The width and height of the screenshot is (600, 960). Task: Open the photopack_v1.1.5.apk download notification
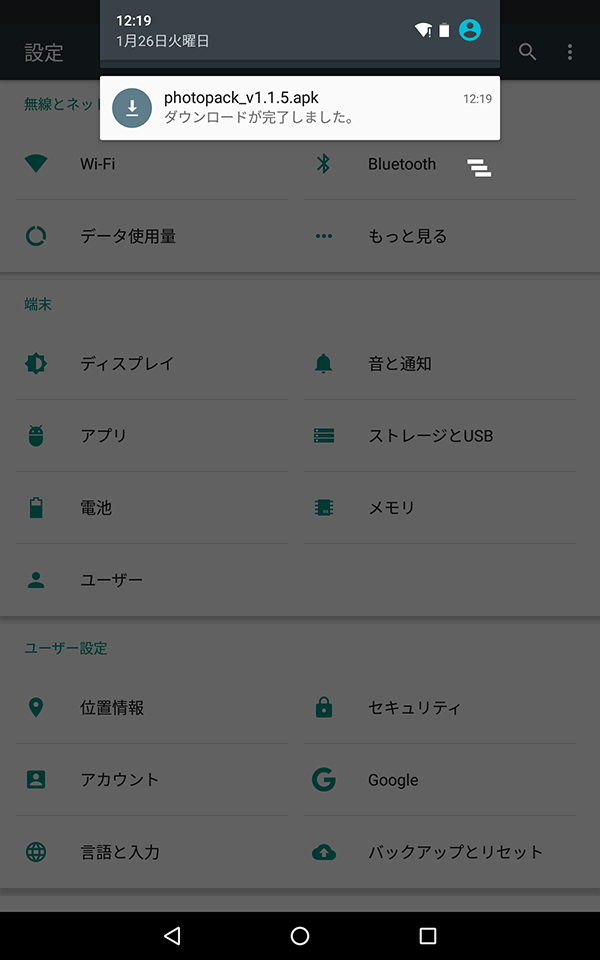(300, 108)
